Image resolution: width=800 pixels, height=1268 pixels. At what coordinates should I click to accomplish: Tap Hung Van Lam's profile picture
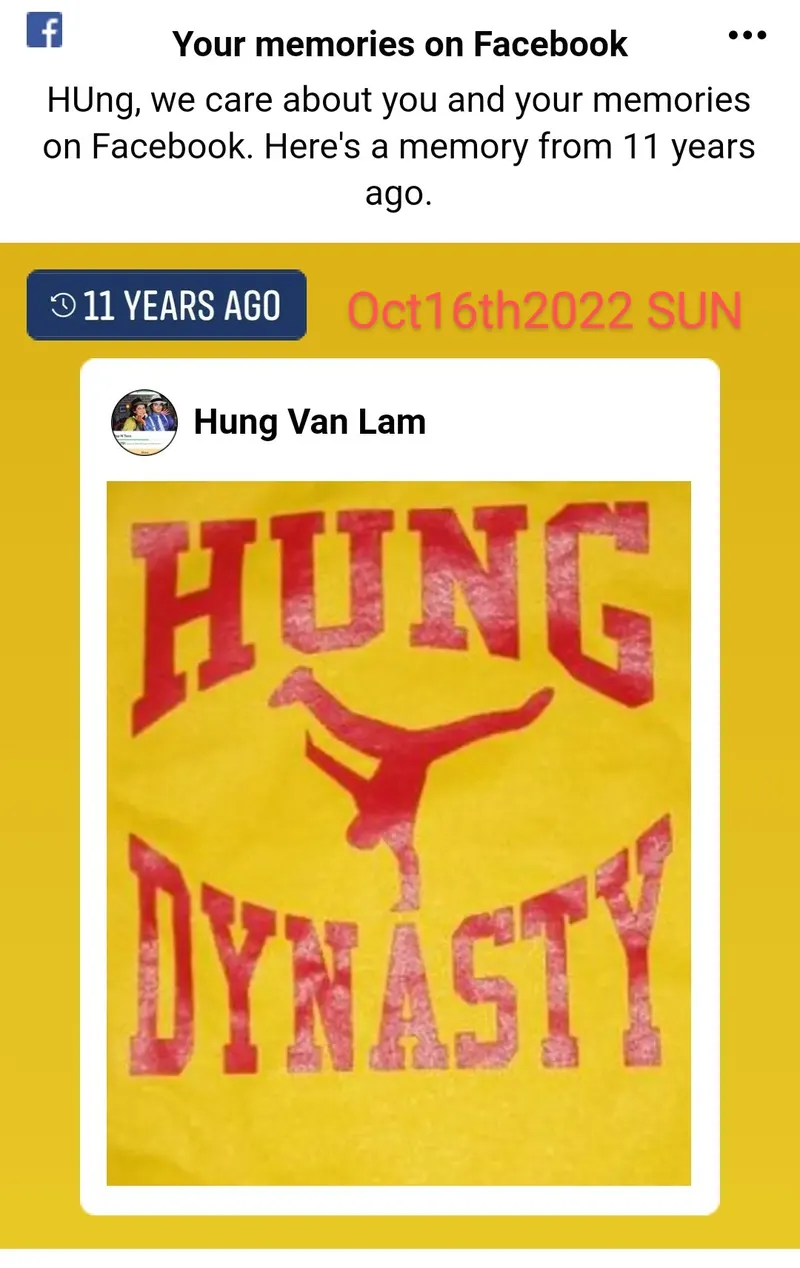[144, 423]
